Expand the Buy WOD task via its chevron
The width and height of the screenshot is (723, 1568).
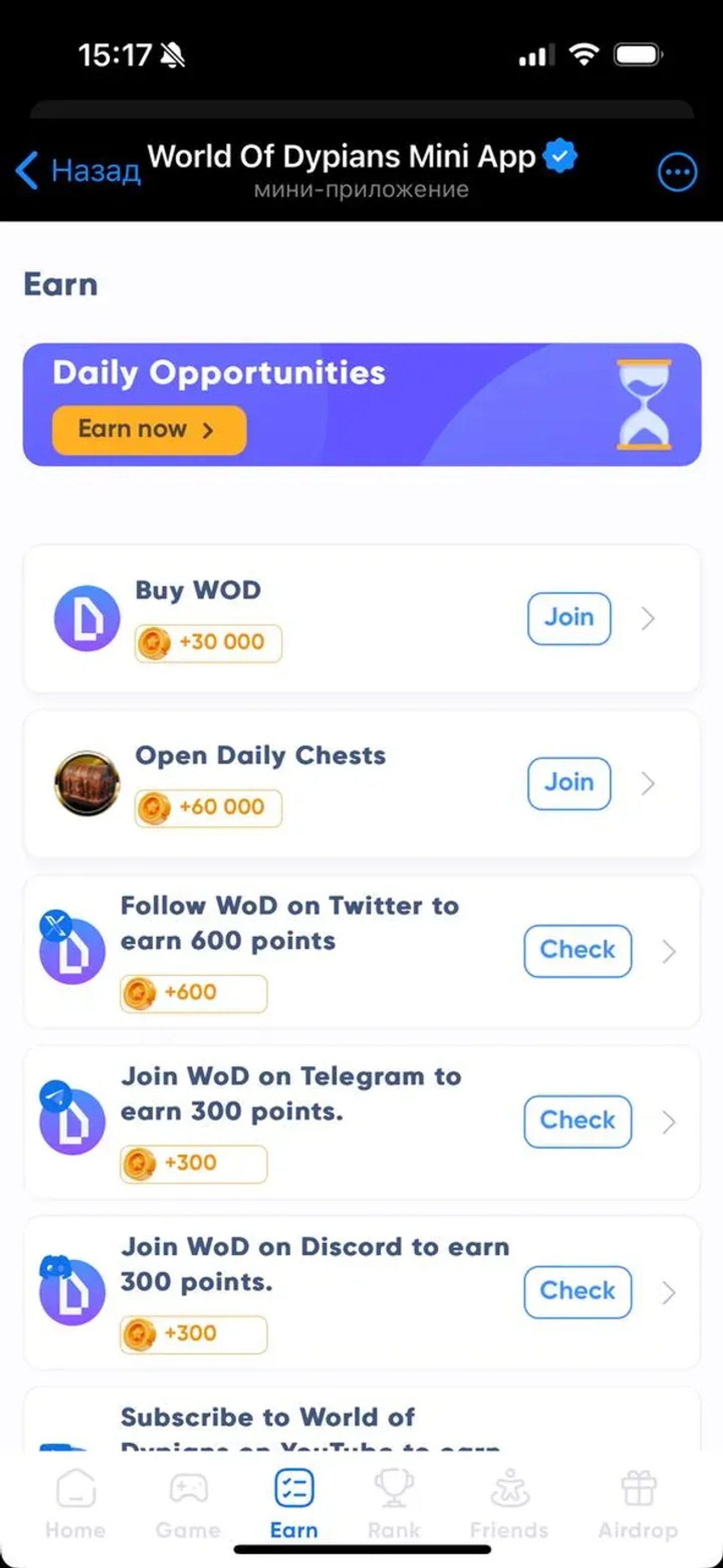coord(648,618)
